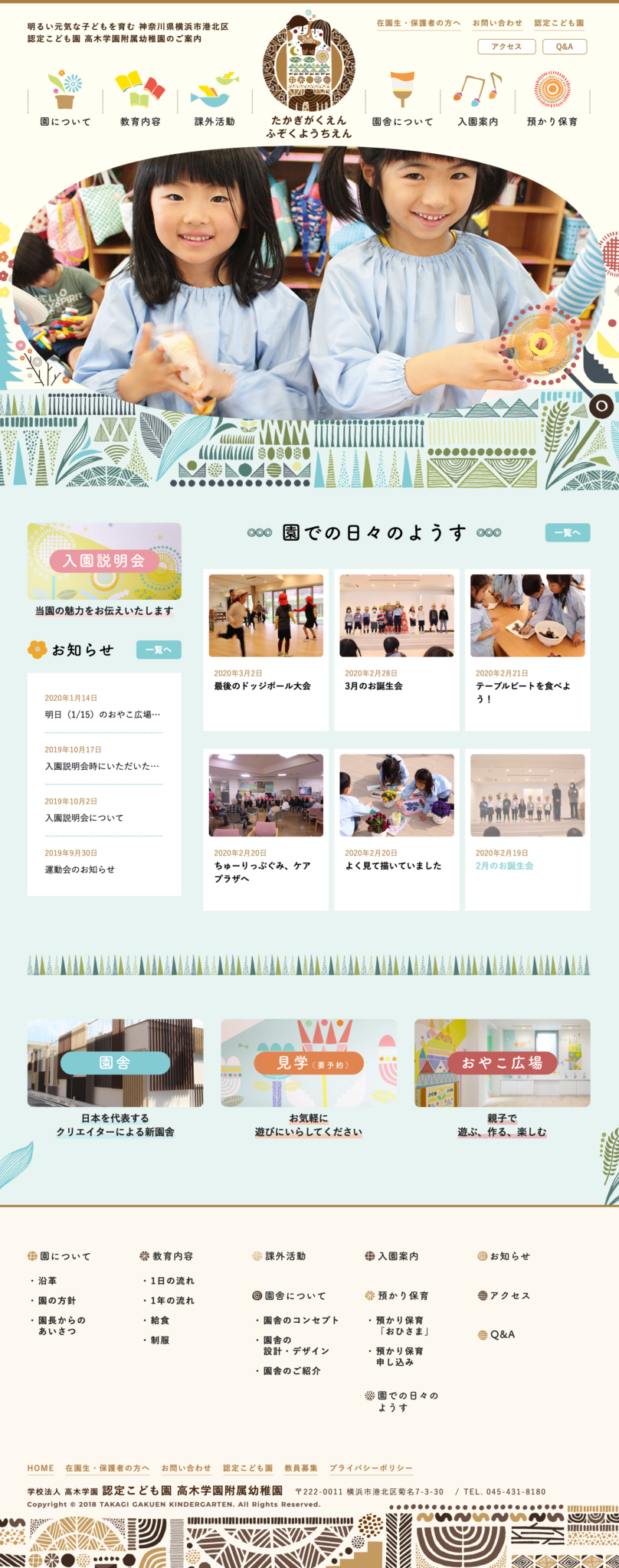619x1568 pixels.
Task: Open news item 運動会のお知らせ
Action: click(80, 869)
